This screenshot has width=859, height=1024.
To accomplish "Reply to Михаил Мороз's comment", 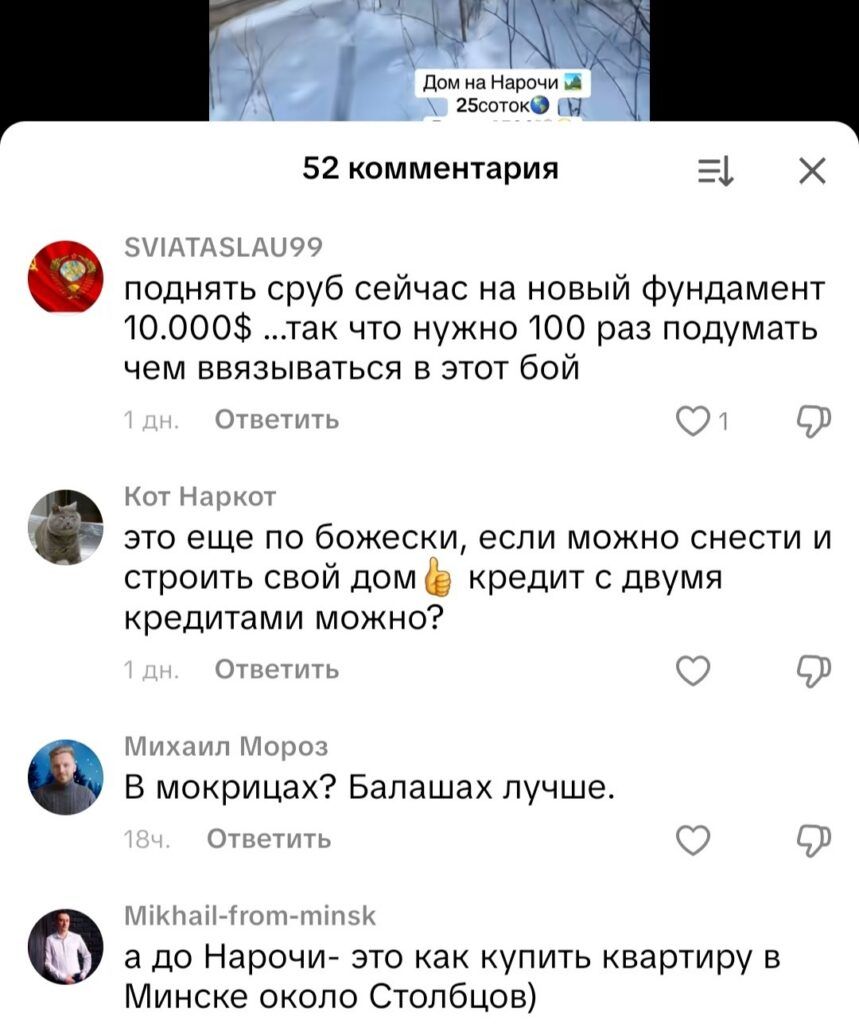I will [x=267, y=838].
